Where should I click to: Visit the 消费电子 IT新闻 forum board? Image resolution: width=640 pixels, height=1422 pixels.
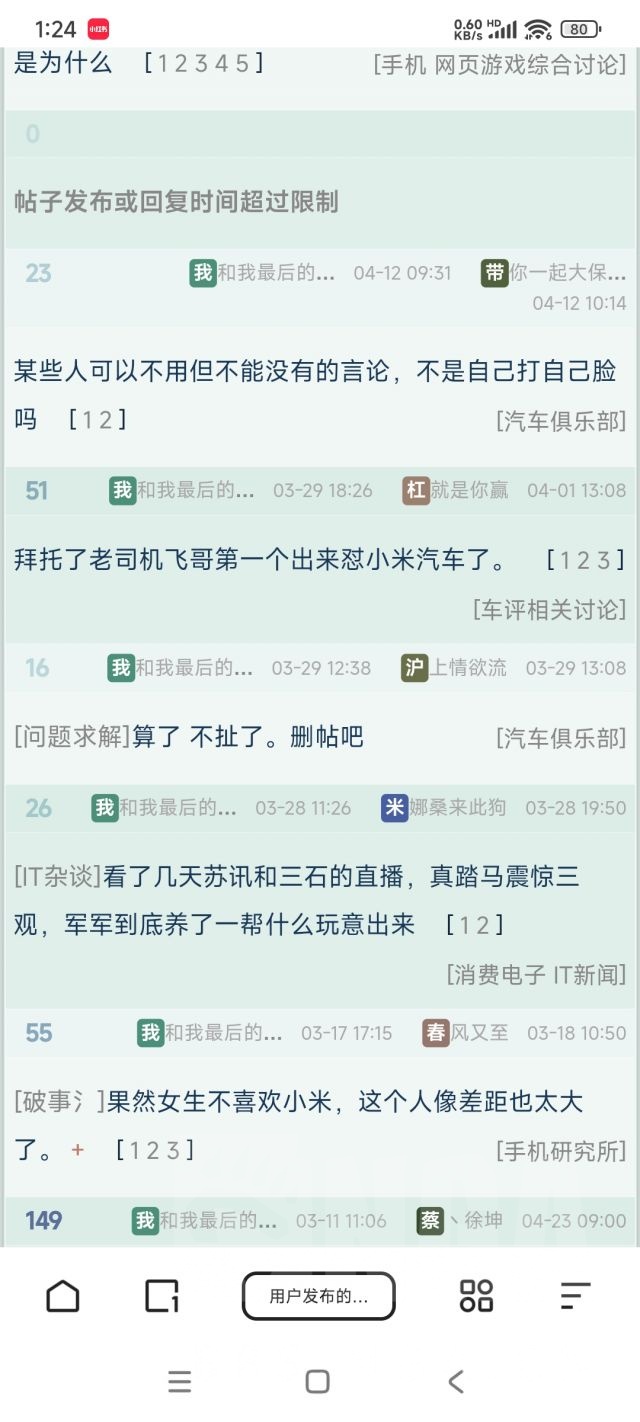tap(537, 973)
